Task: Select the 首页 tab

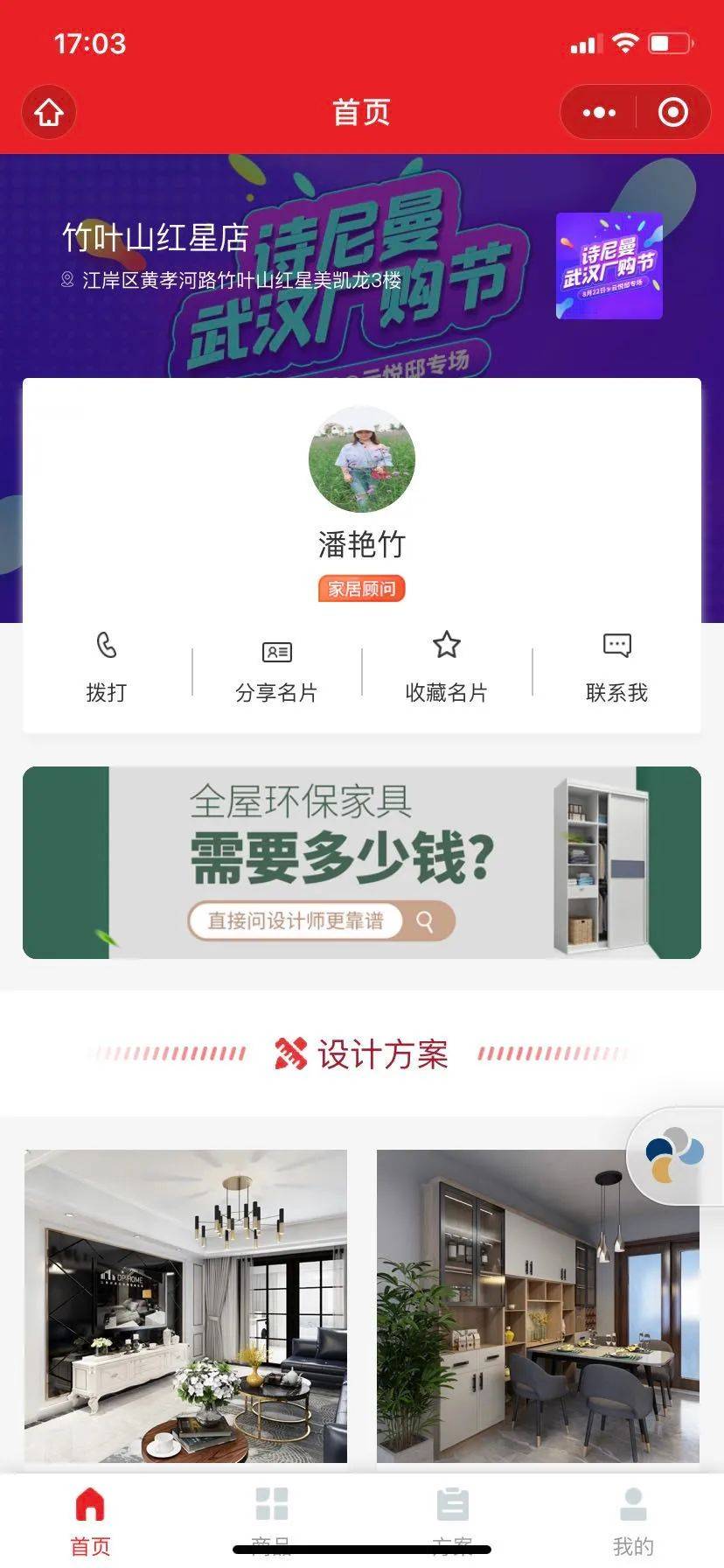Action: coord(90,1518)
